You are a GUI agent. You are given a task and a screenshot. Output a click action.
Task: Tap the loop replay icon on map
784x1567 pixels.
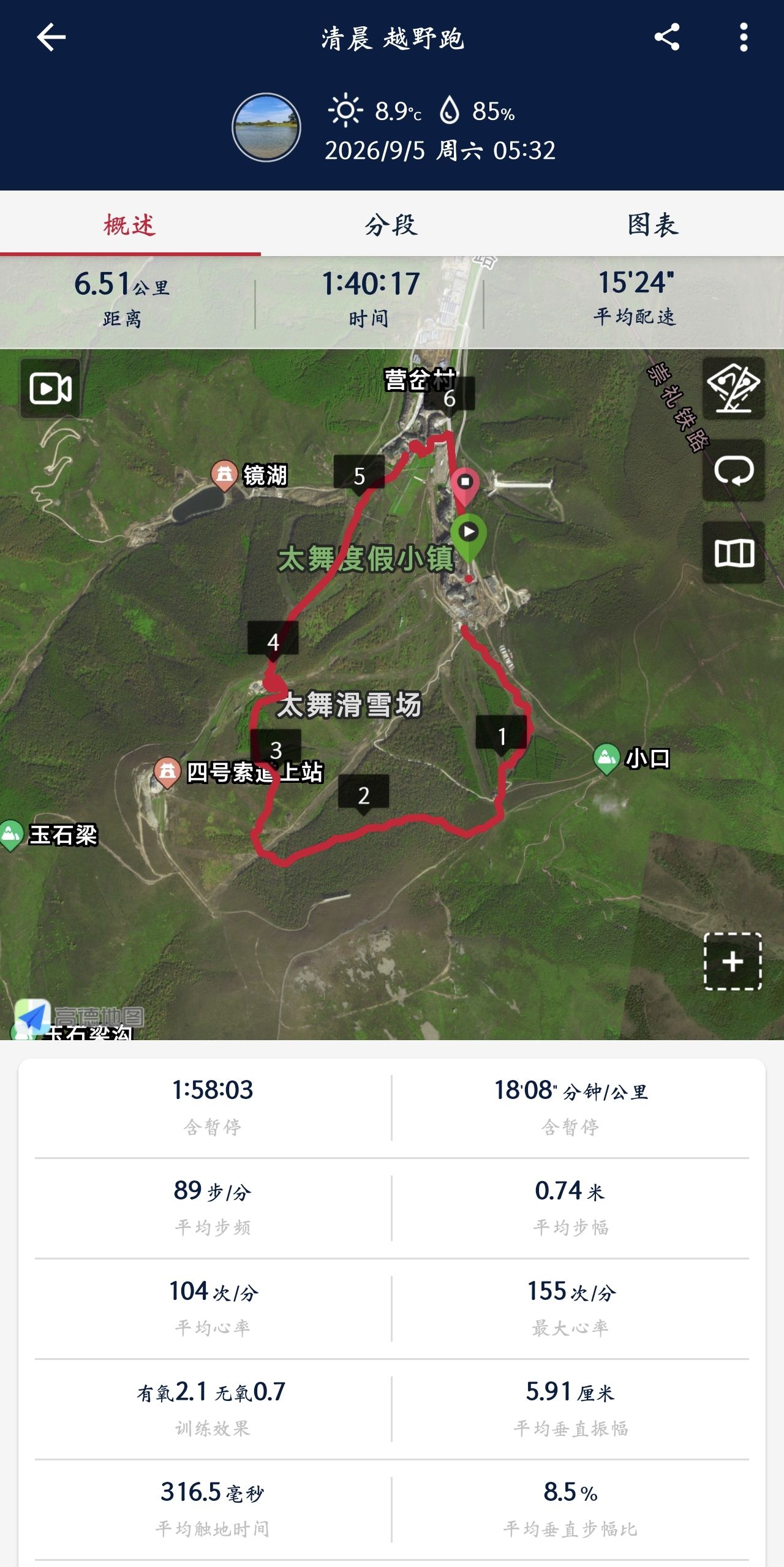(x=733, y=470)
